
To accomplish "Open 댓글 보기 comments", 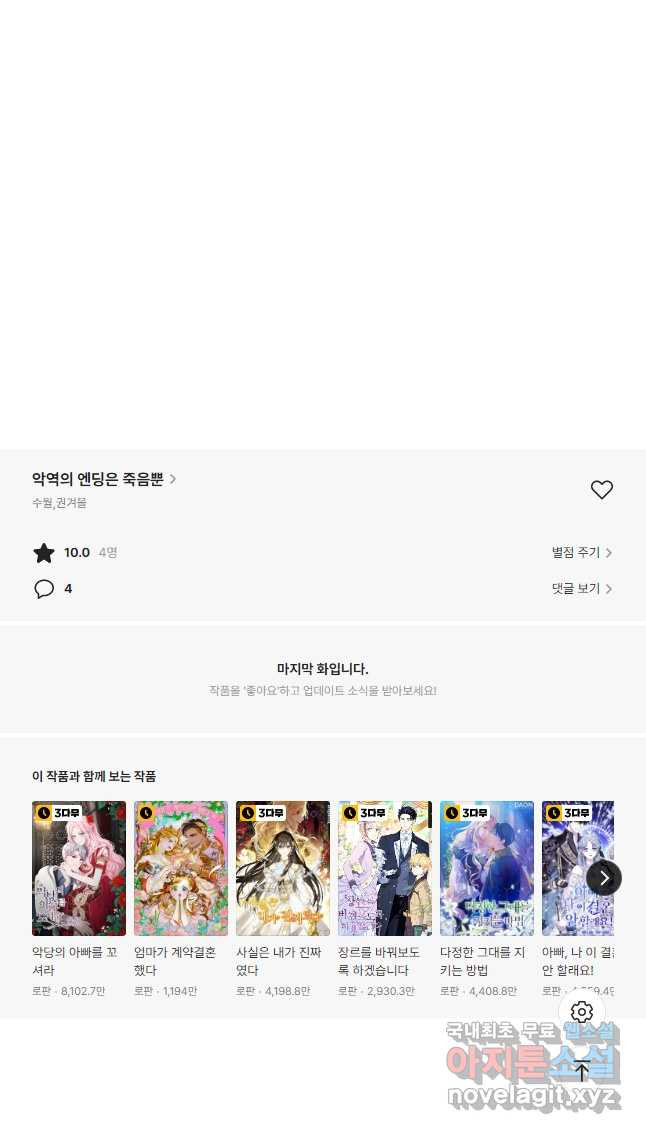I will pos(581,588).
